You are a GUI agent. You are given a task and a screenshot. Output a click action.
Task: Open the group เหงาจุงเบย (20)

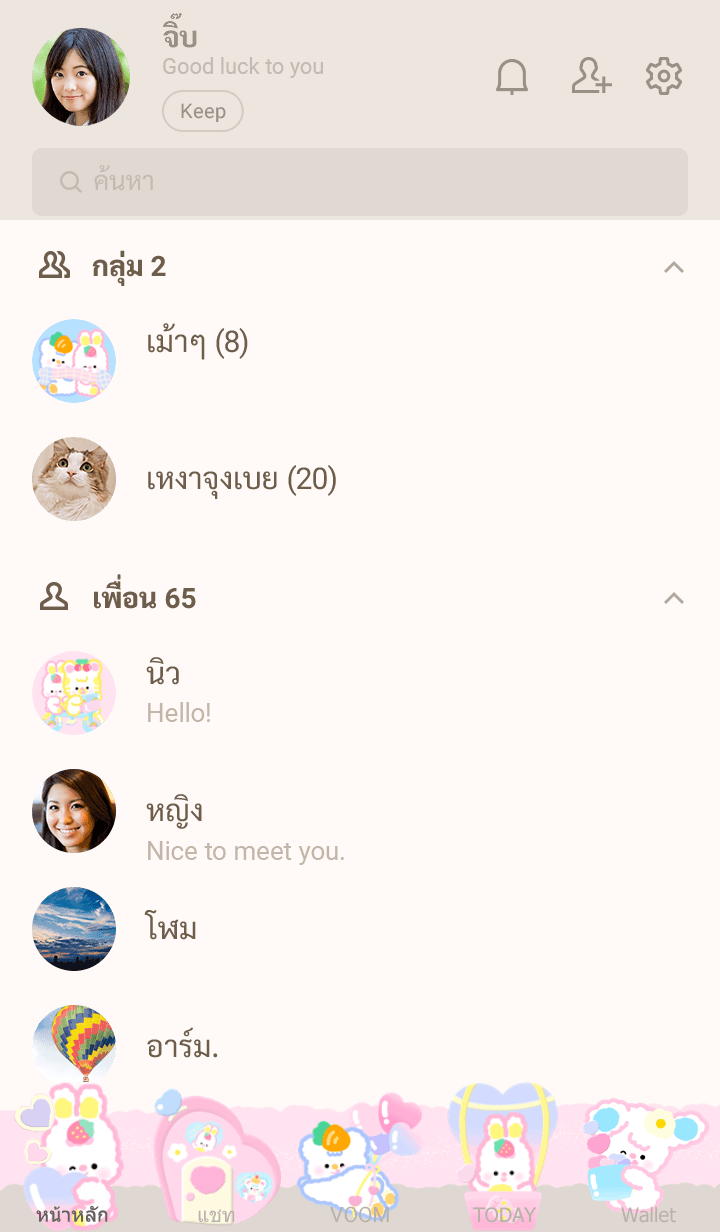click(x=241, y=480)
